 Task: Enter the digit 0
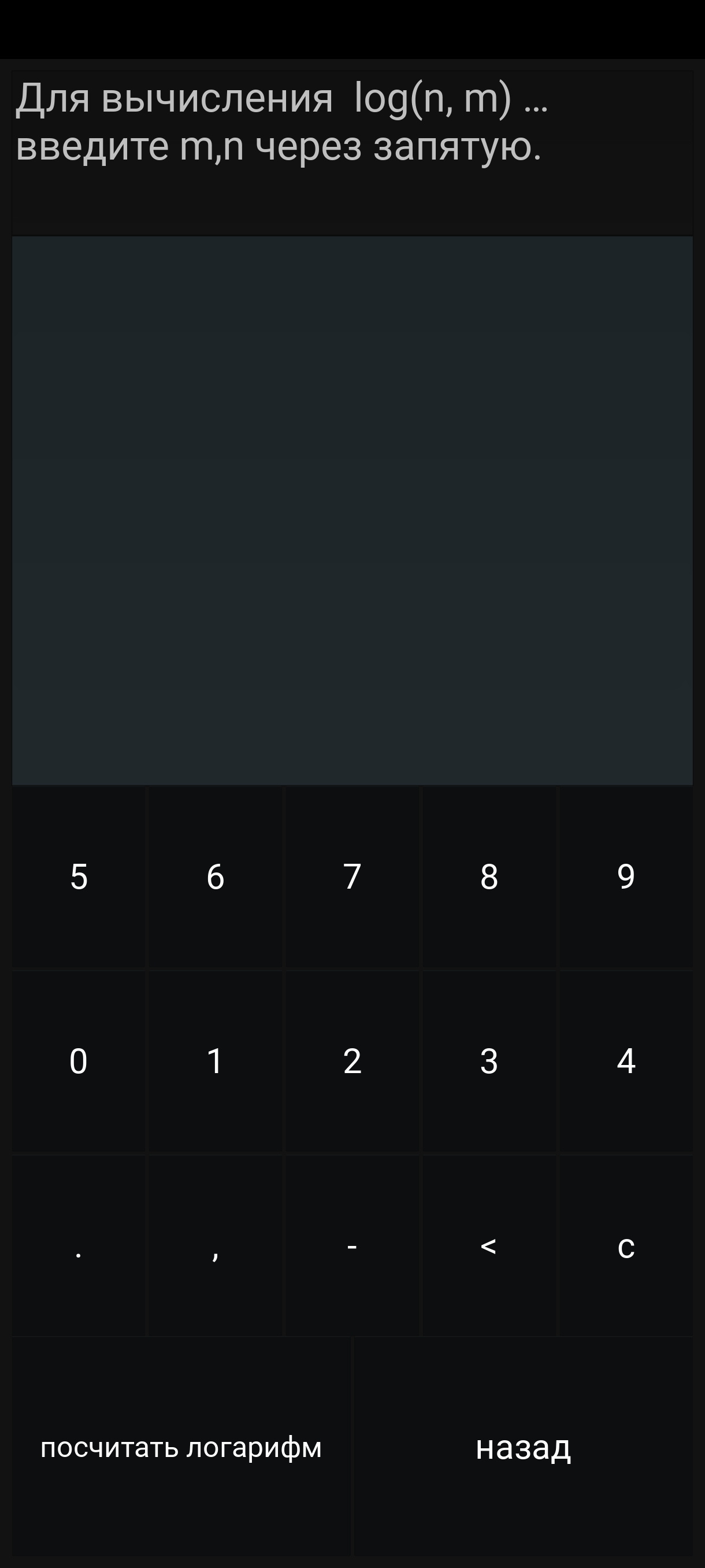(x=79, y=1061)
